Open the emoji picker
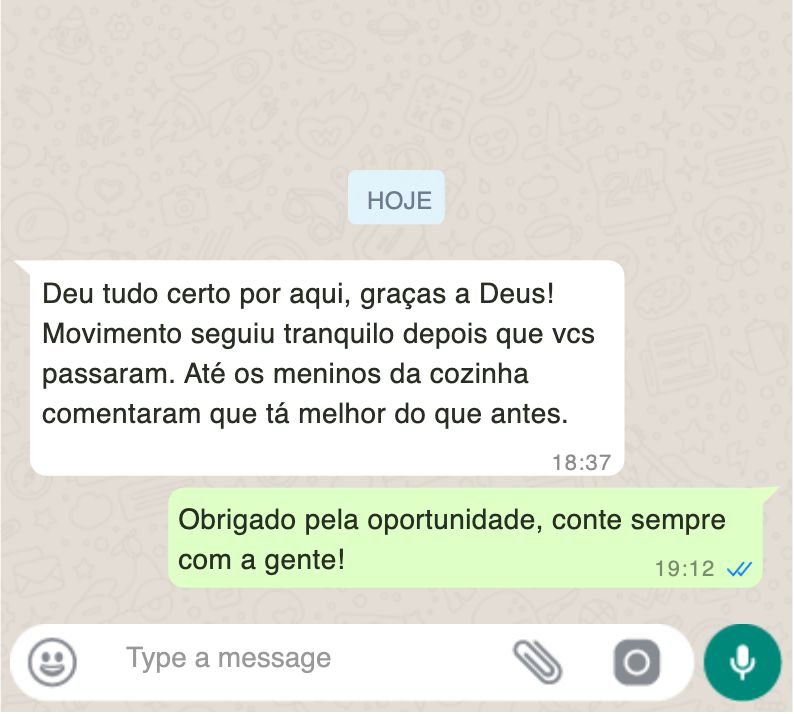This screenshot has height=714, width=794. coord(53,662)
